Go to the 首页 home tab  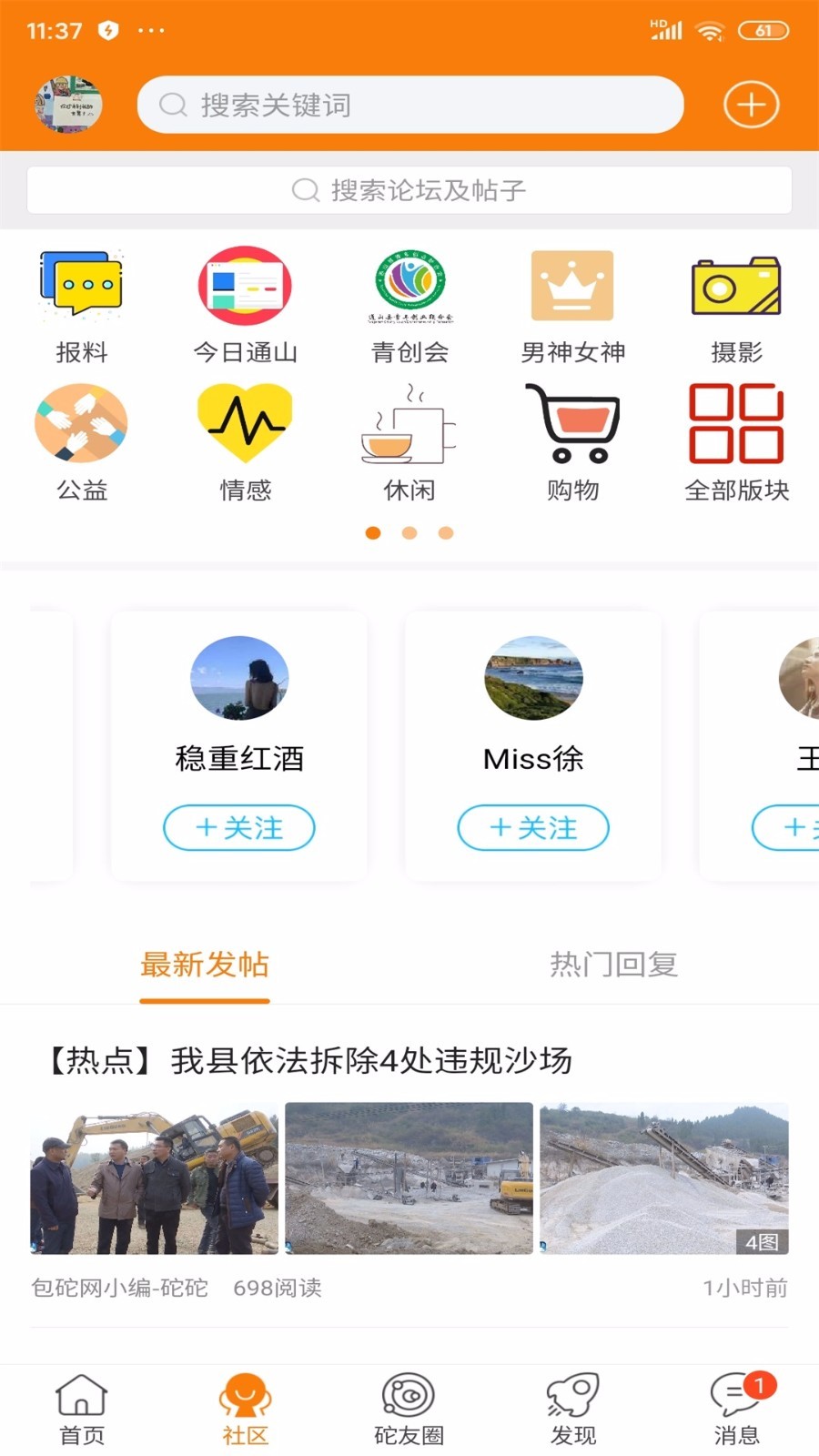coord(82,1409)
